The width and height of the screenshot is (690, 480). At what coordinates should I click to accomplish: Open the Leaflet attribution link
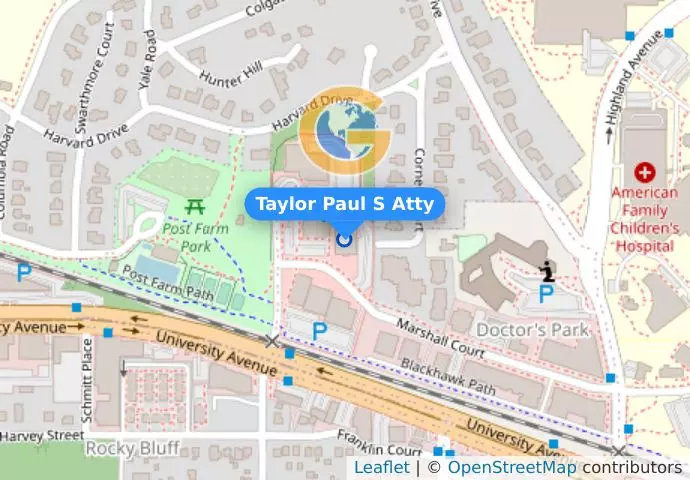(381, 467)
